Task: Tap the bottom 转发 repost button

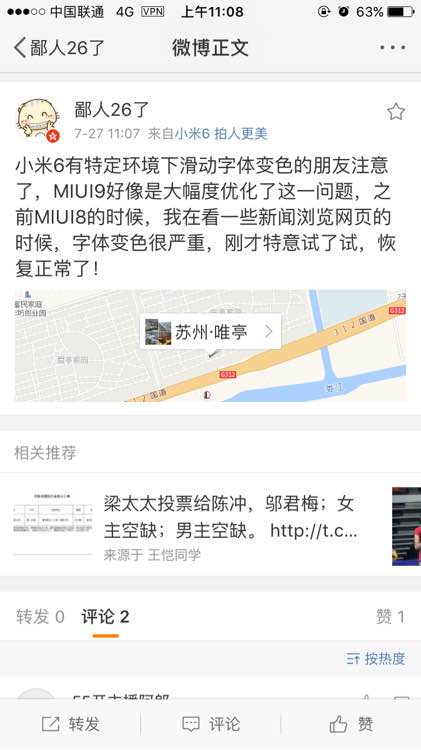Action: (70, 724)
